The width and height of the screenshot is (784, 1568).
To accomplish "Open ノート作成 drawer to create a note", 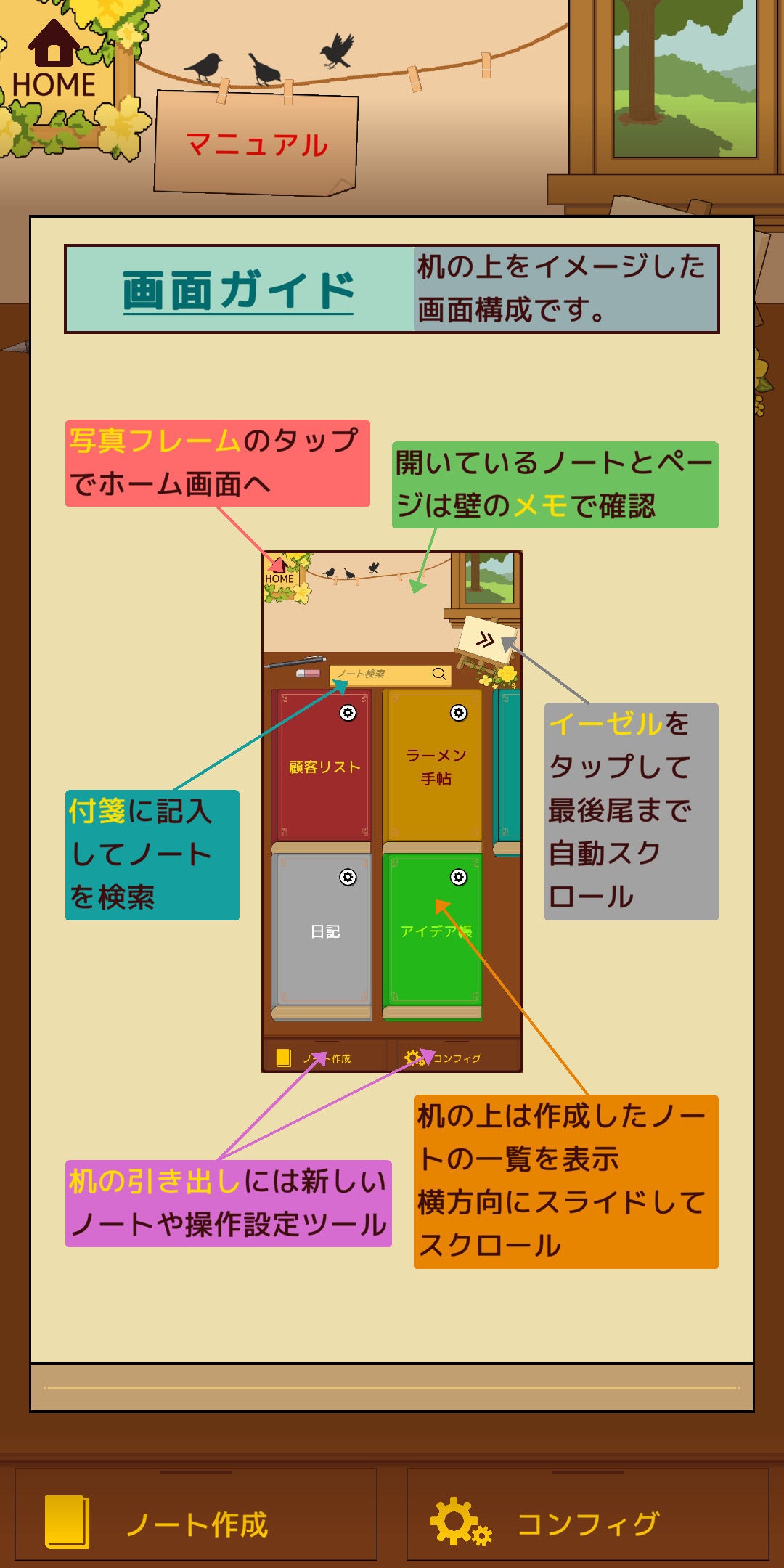I will 196,1522.
